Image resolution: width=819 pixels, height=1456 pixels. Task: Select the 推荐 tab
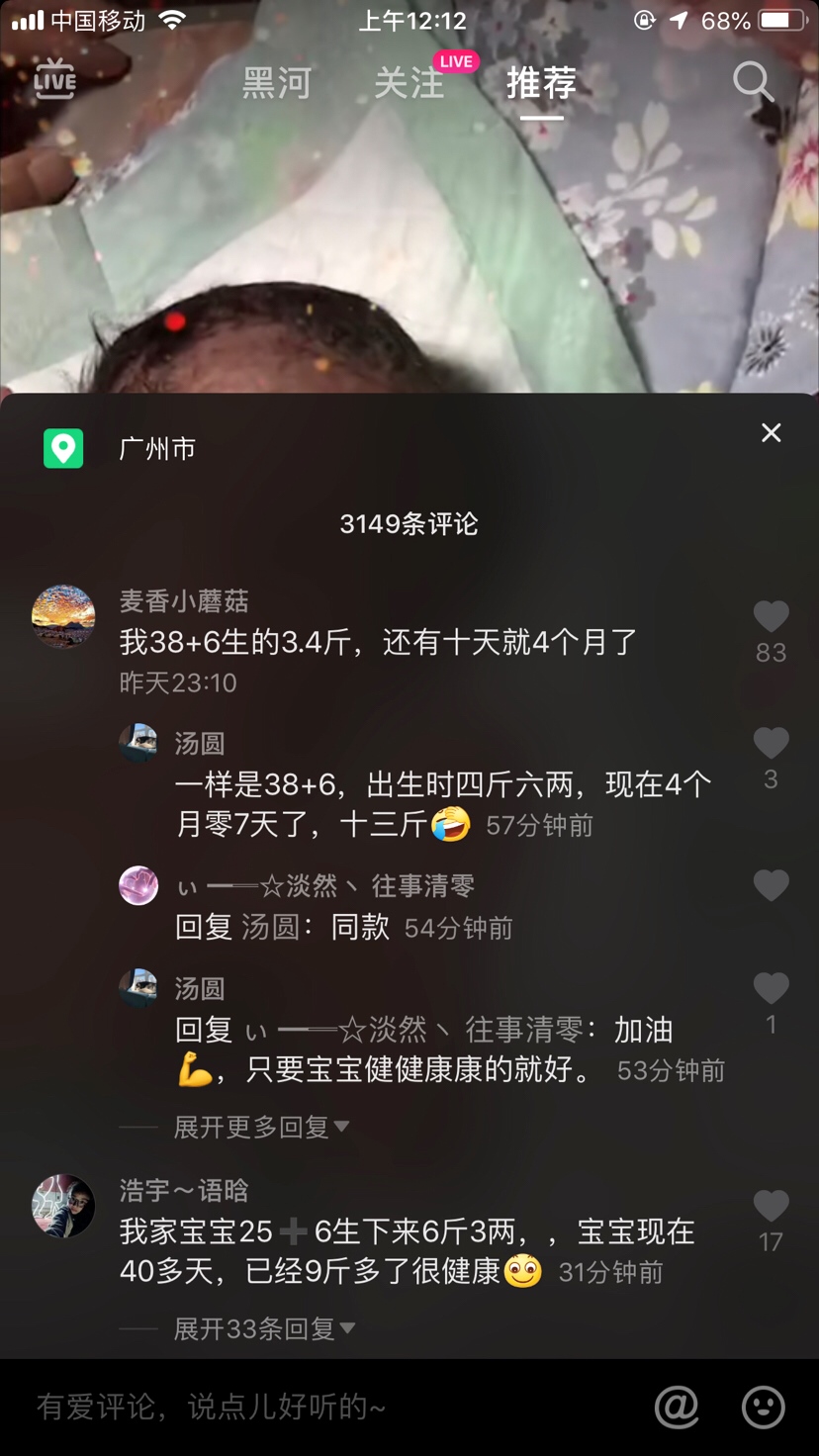[x=541, y=83]
